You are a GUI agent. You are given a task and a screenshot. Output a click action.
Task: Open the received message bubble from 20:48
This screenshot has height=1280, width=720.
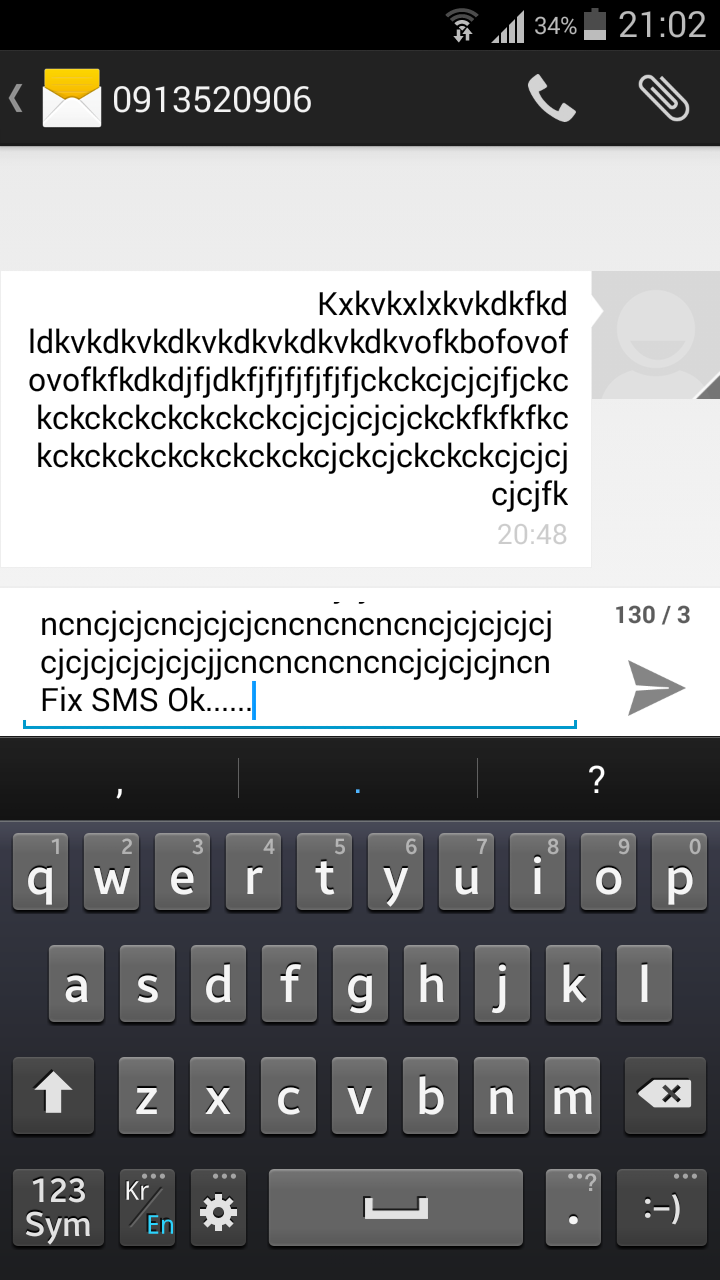pyautogui.click(x=296, y=419)
